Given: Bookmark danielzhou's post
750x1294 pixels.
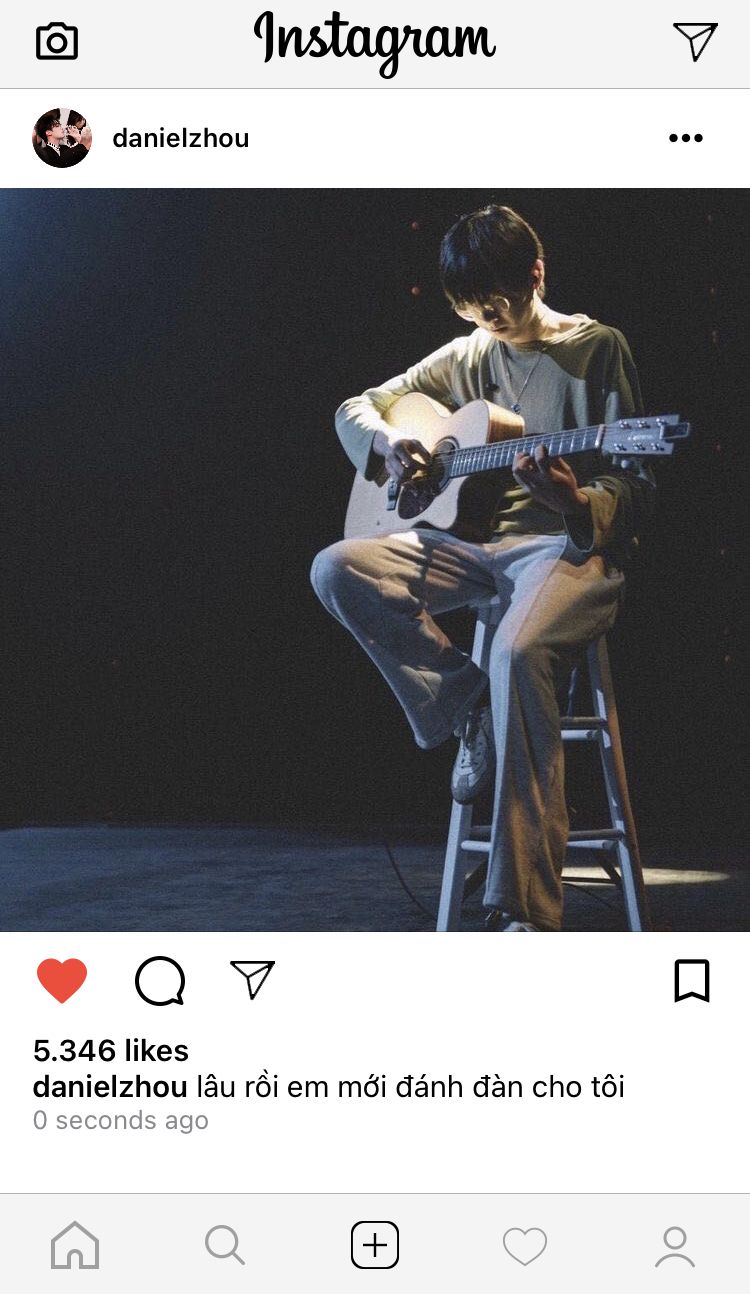Looking at the screenshot, I should click(692, 980).
